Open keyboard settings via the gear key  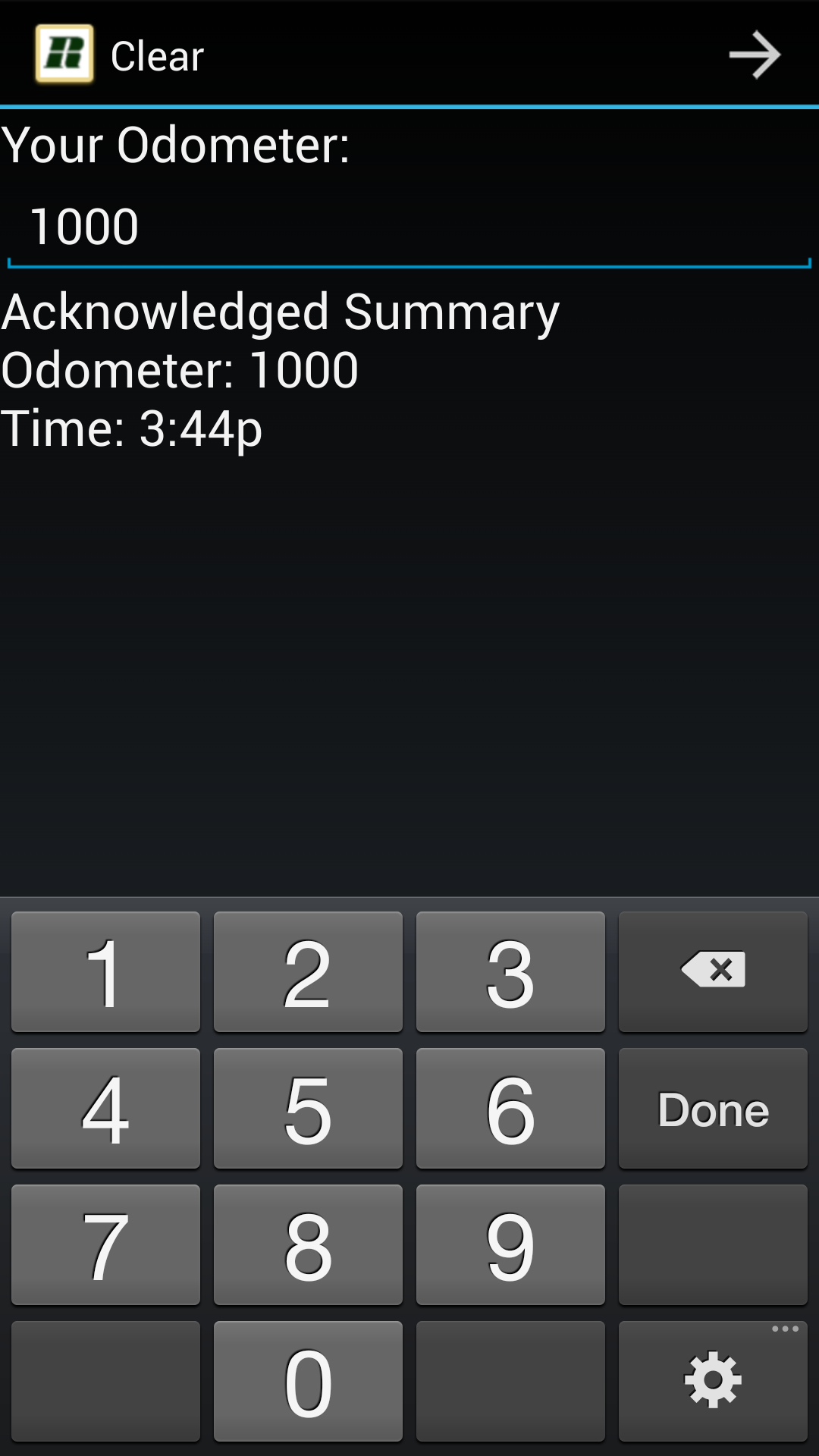(713, 1381)
